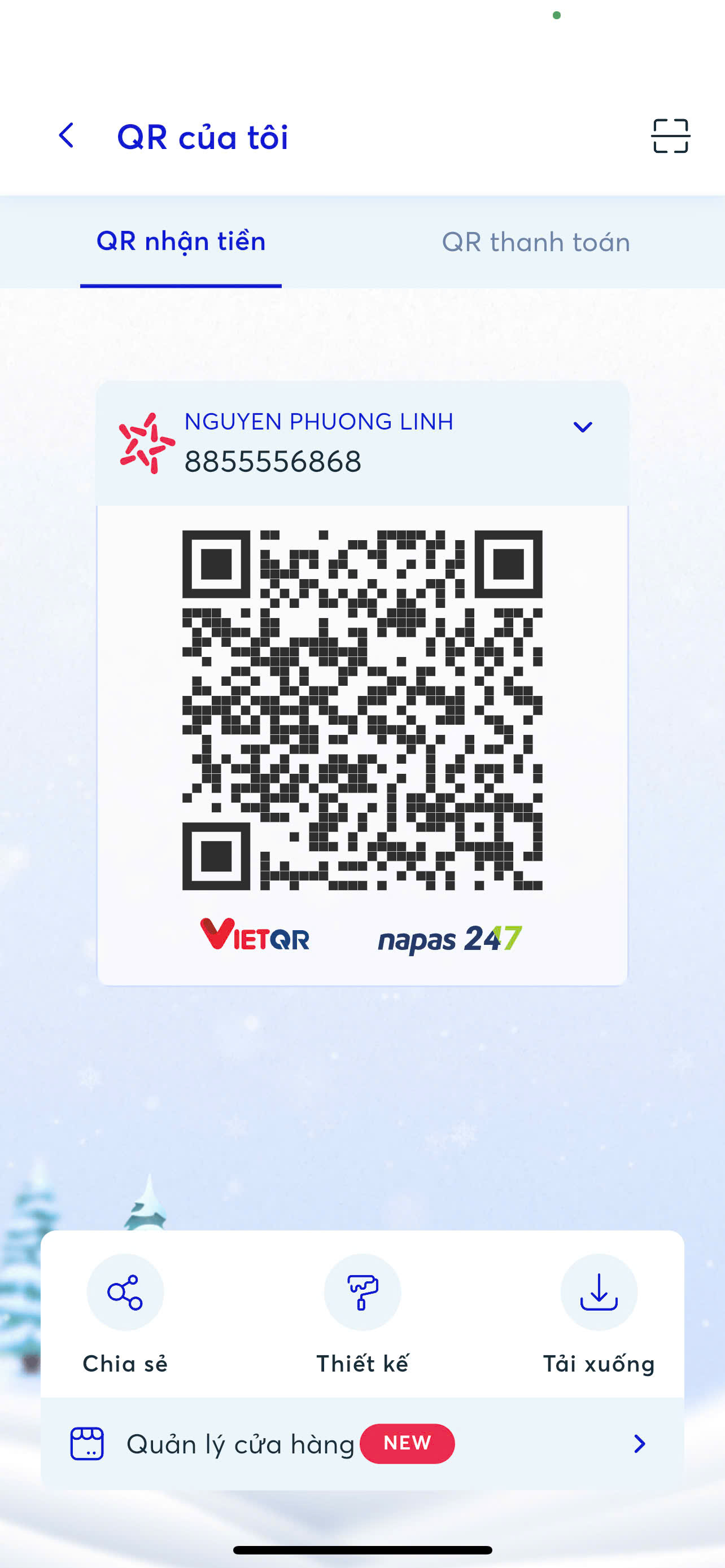Select the QR nhận tiền tab

[x=181, y=242]
